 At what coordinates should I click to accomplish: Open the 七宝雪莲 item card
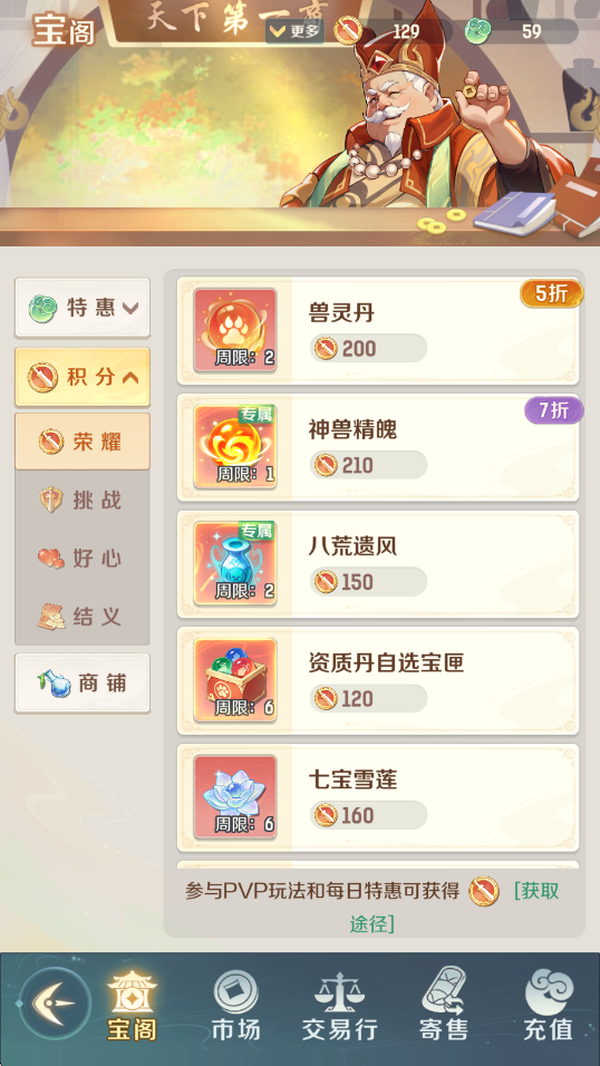tap(378, 797)
